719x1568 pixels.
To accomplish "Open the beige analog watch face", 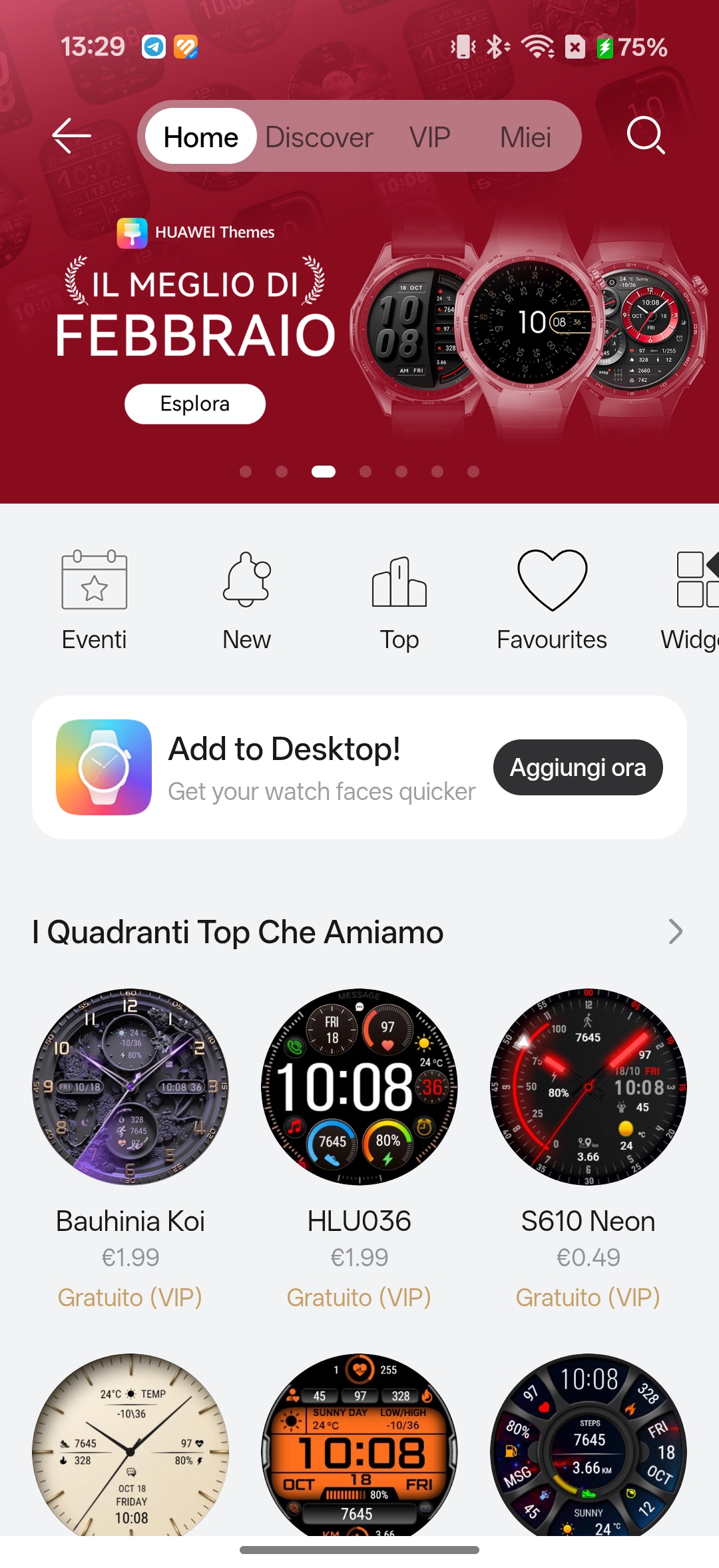I will pos(130,1445).
